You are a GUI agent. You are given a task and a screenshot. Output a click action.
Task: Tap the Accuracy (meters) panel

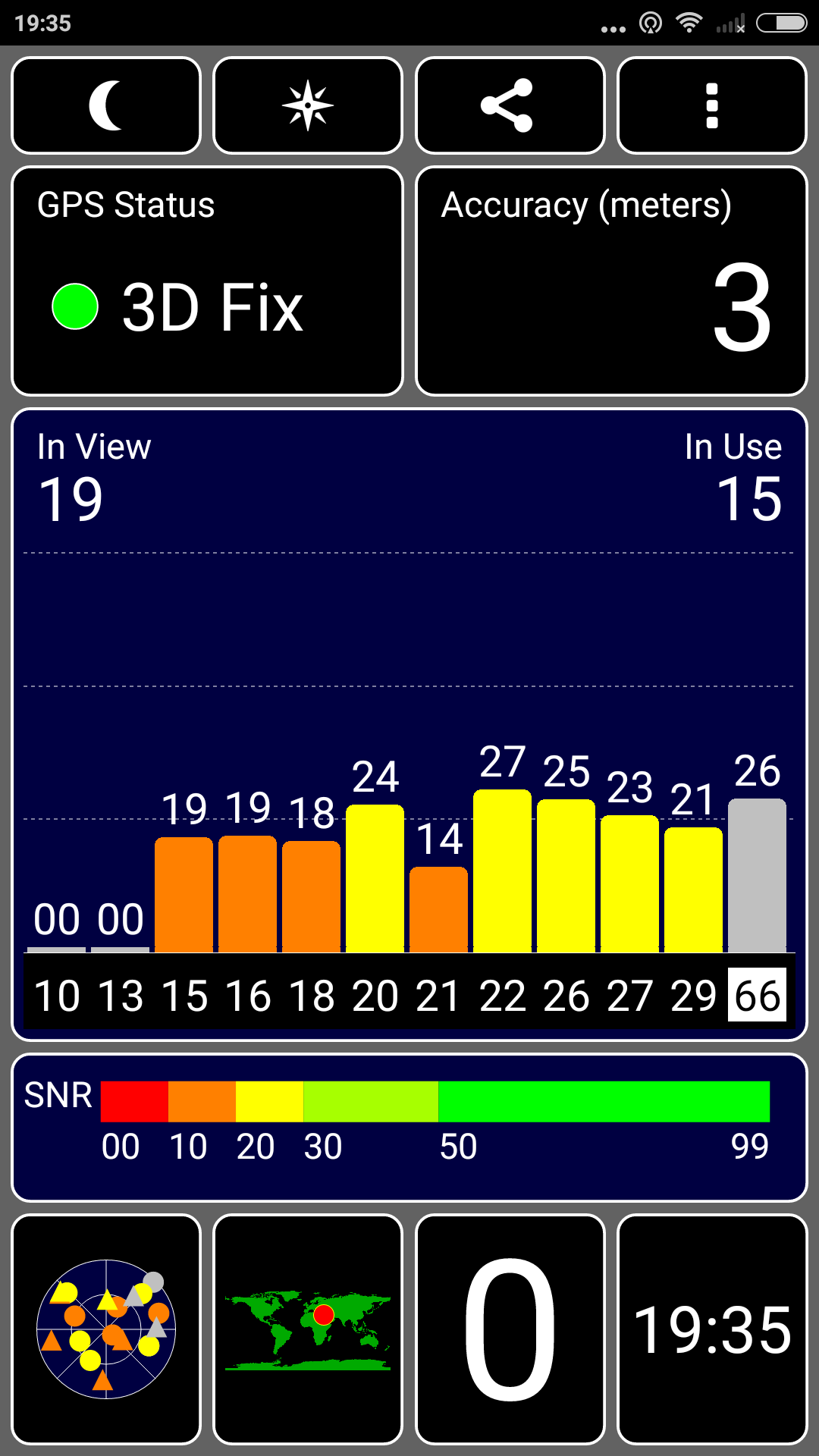pos(611,281)
